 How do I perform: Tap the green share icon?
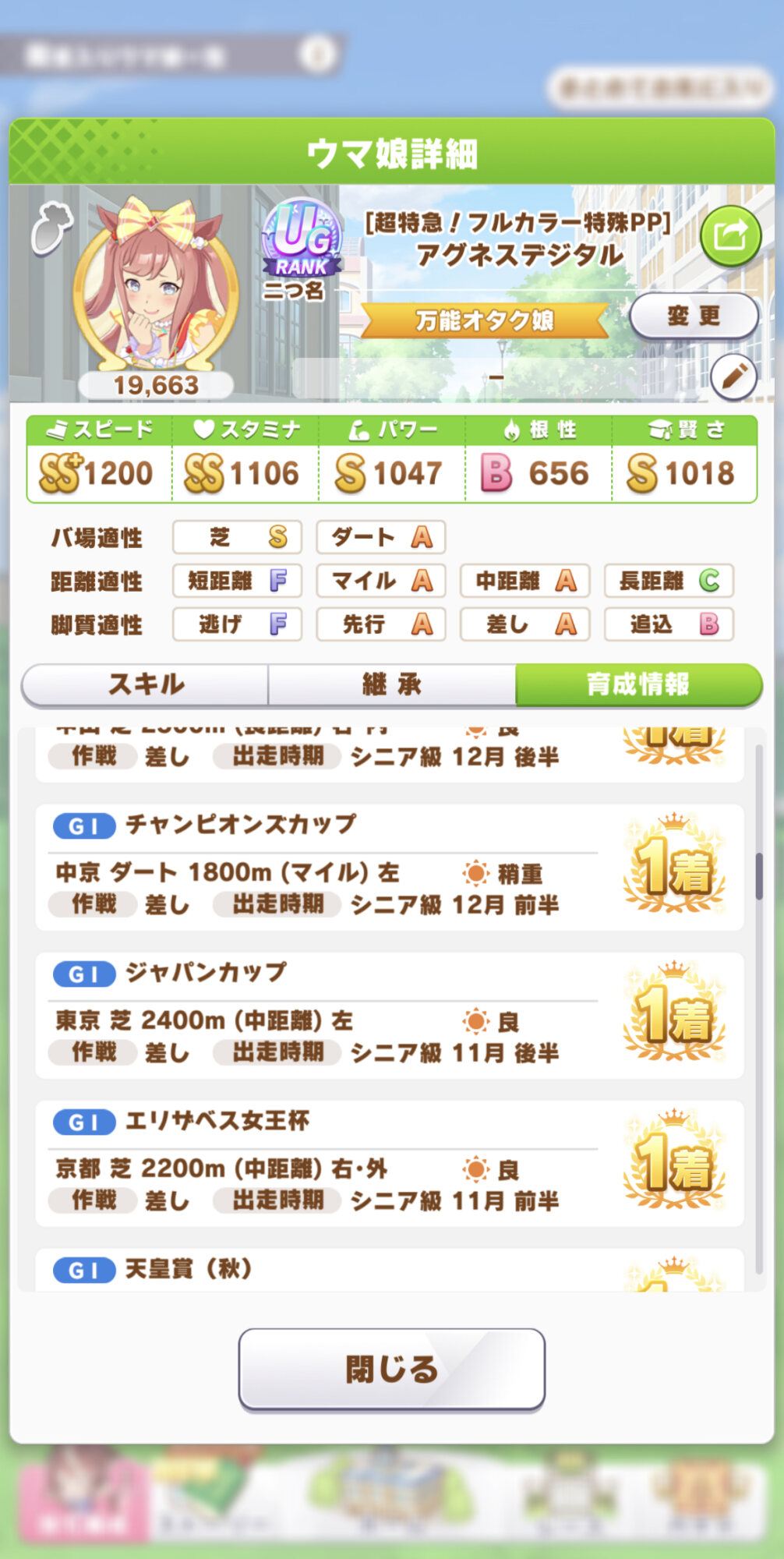pyautogui.click(x=730, y=235)
